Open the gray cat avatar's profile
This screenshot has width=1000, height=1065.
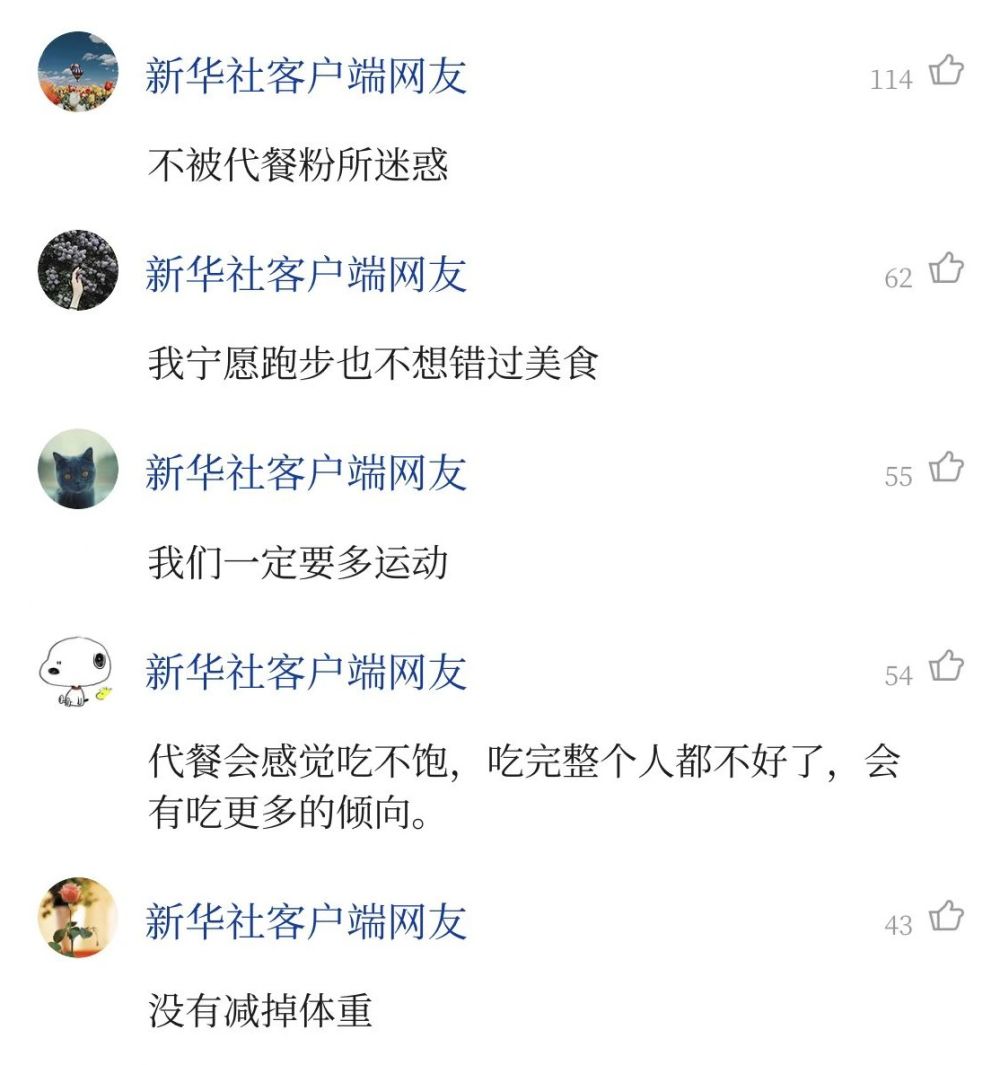coord(78,469)
